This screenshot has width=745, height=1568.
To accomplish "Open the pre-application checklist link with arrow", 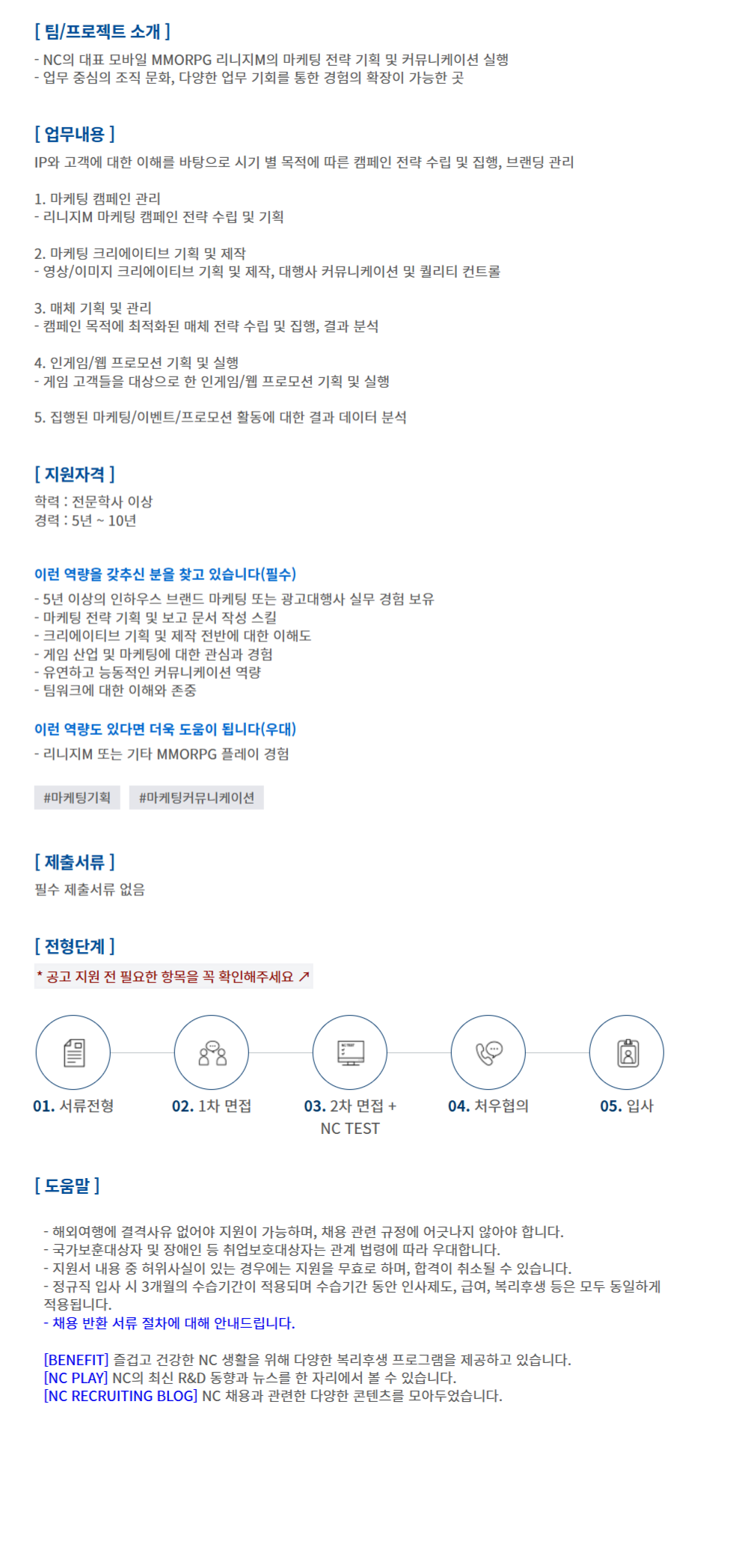I will [174, 976].
